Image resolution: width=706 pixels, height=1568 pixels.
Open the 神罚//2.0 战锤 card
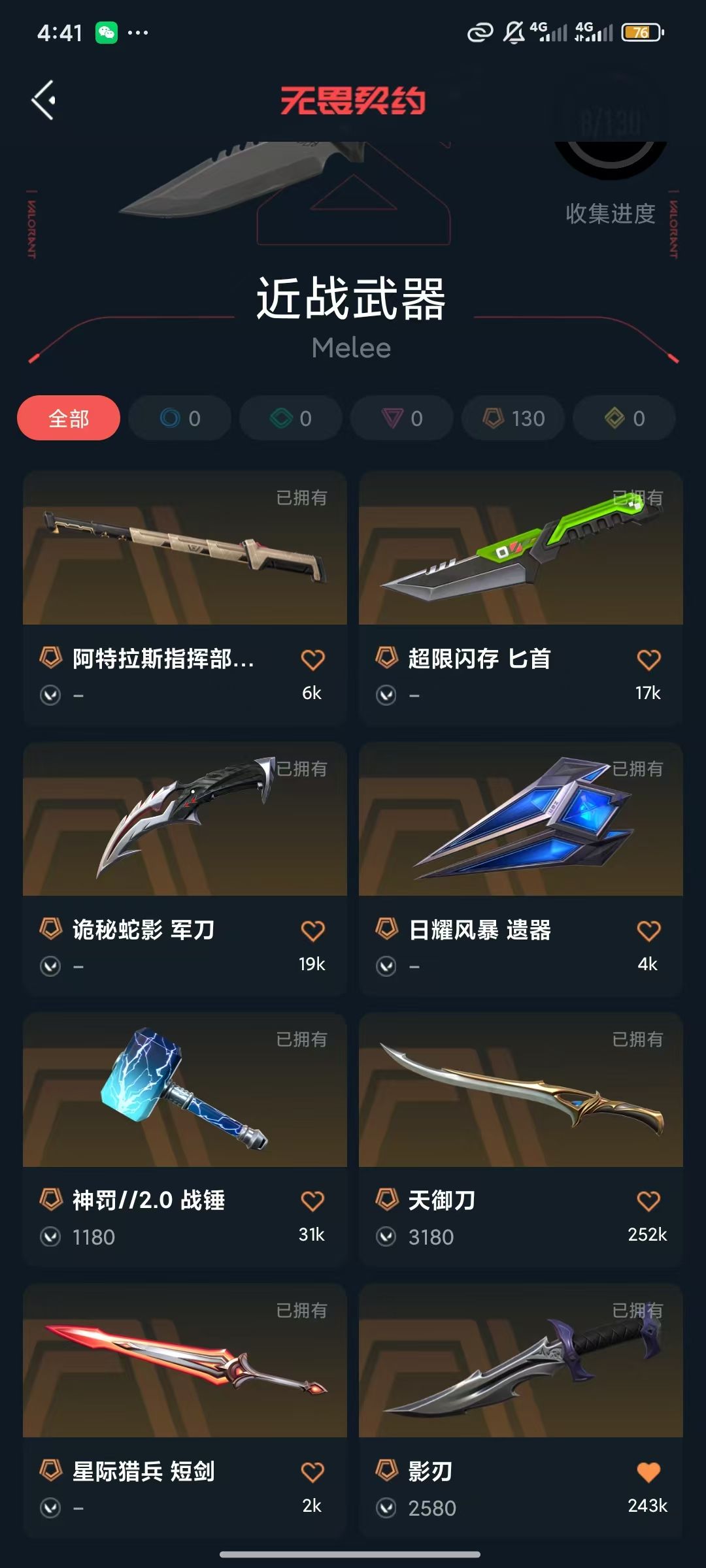coord(185,1139)
